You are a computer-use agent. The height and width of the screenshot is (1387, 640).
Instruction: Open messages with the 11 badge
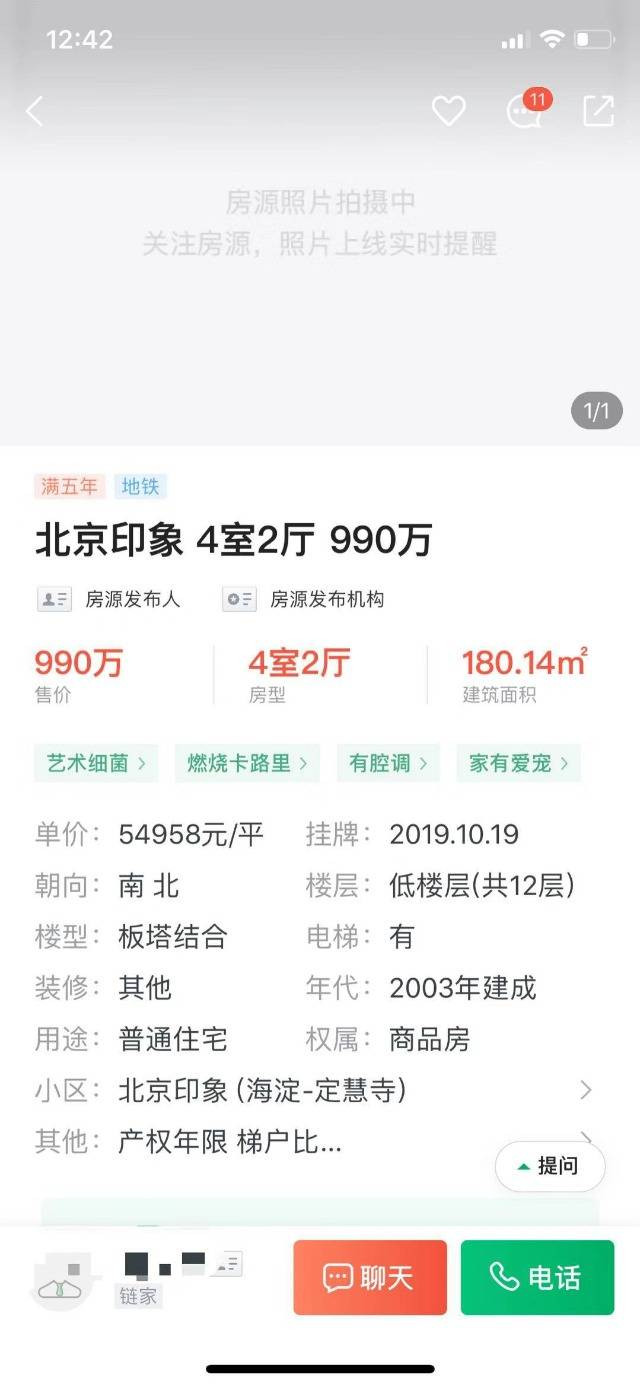(x=524, y=111)
